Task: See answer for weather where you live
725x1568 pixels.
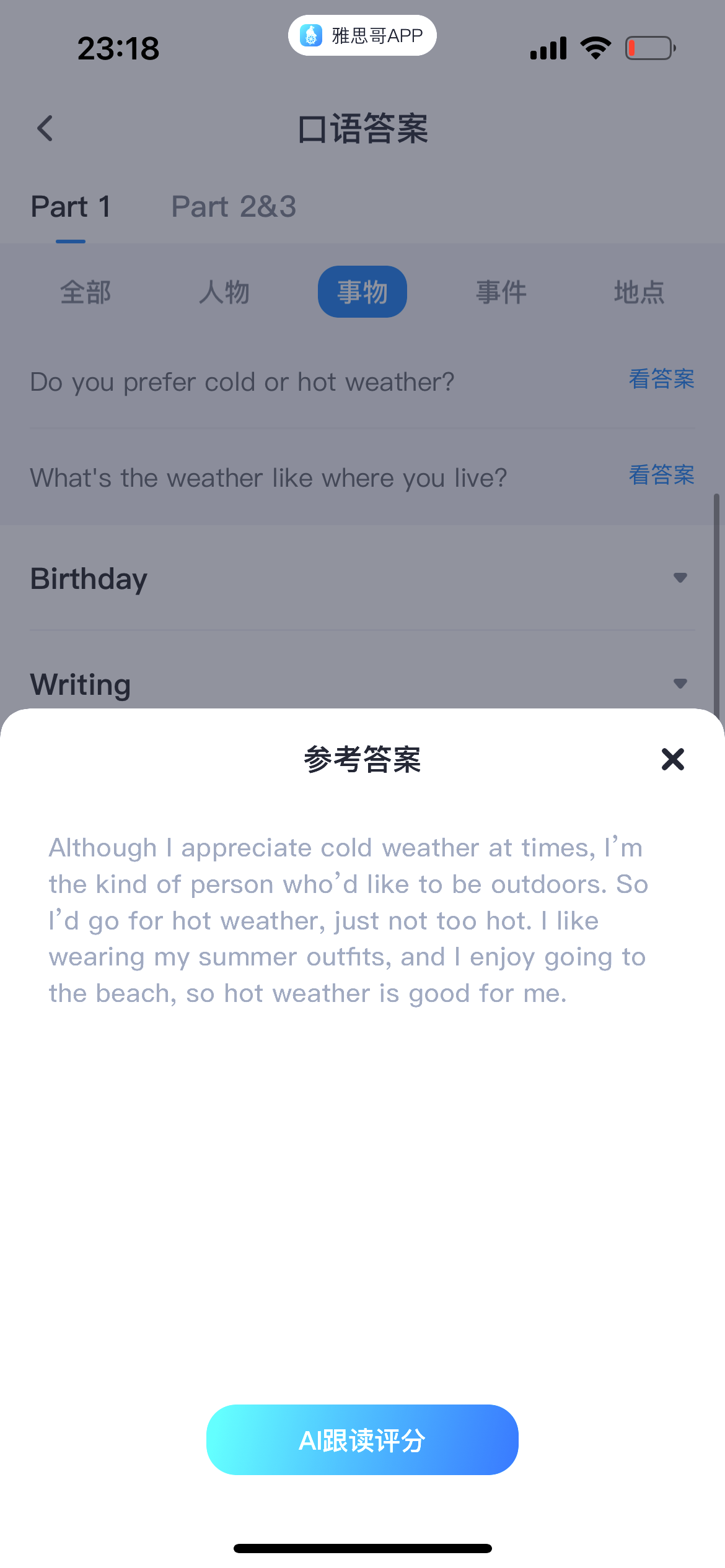Action: [x=661, y=475]
